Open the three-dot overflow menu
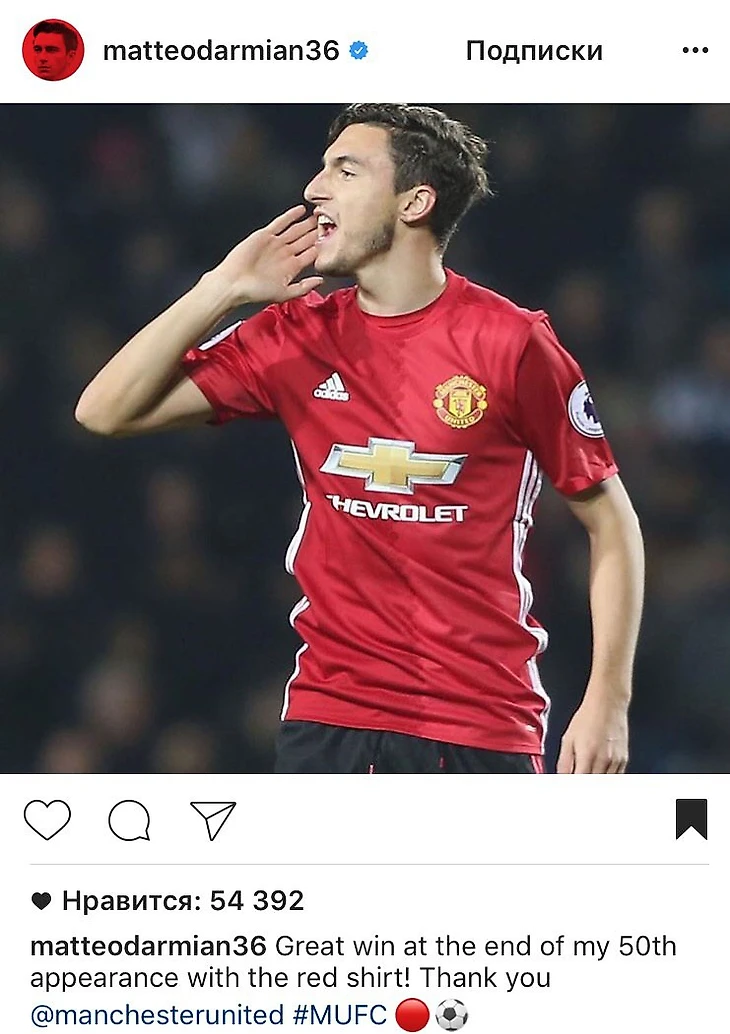The width and height of the screenshot is (730, 1034). click(694, 51)
